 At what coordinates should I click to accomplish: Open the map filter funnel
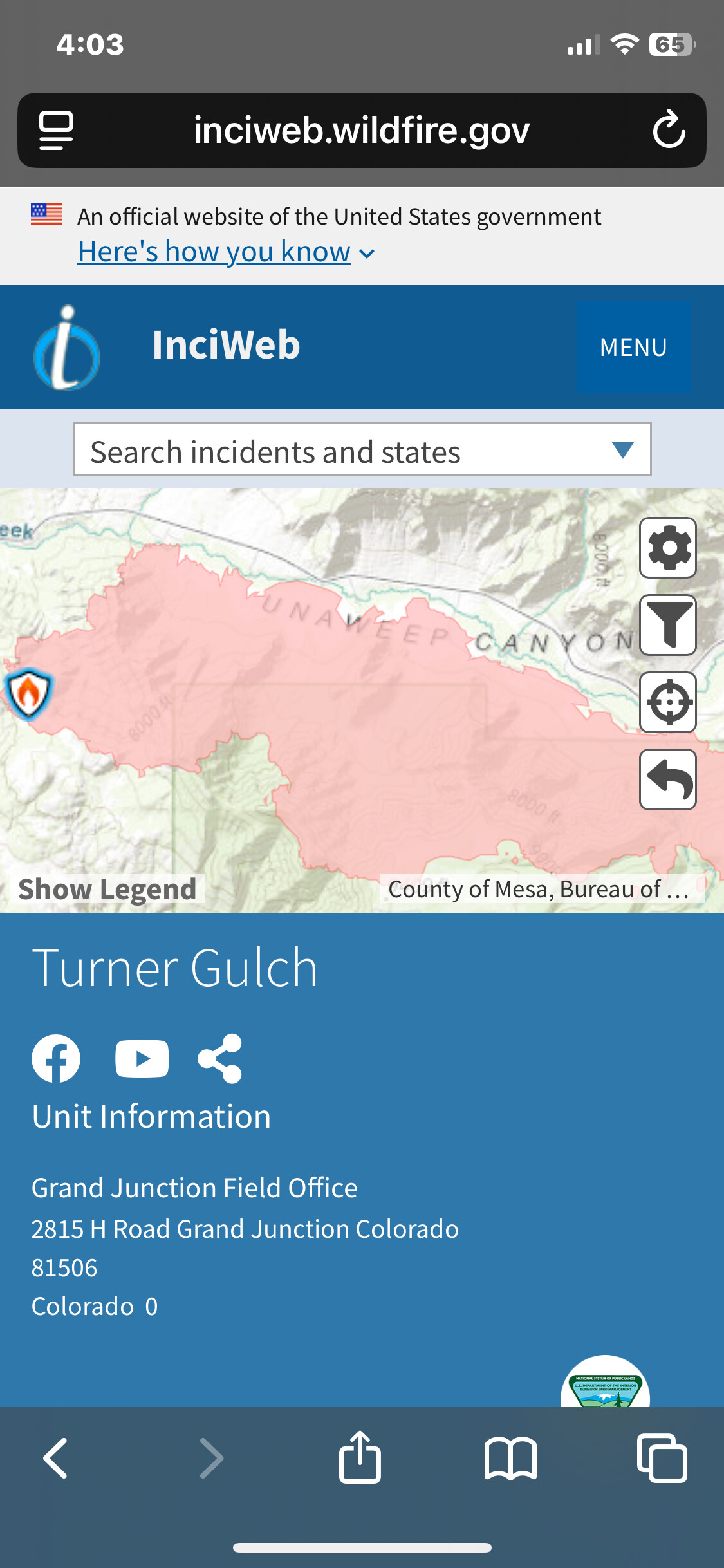(668, 625)
